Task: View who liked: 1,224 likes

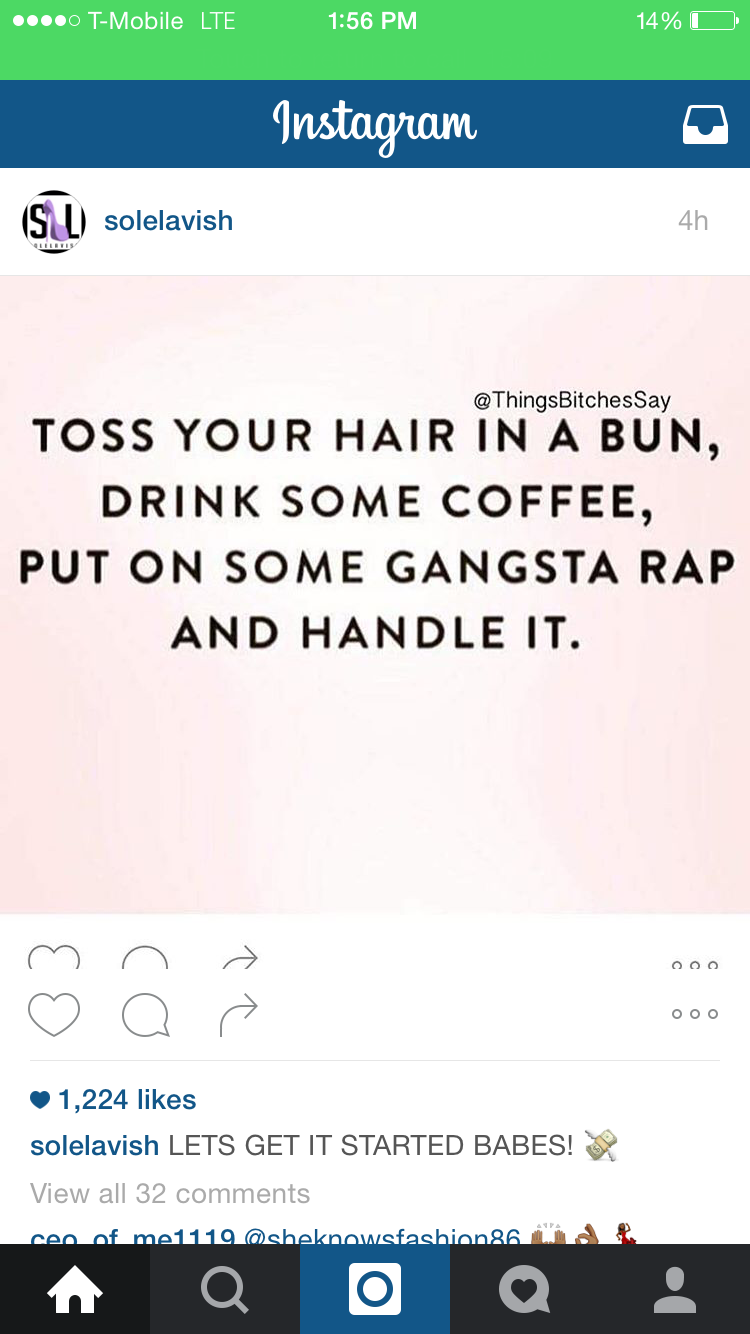Action: (126, 1100)
